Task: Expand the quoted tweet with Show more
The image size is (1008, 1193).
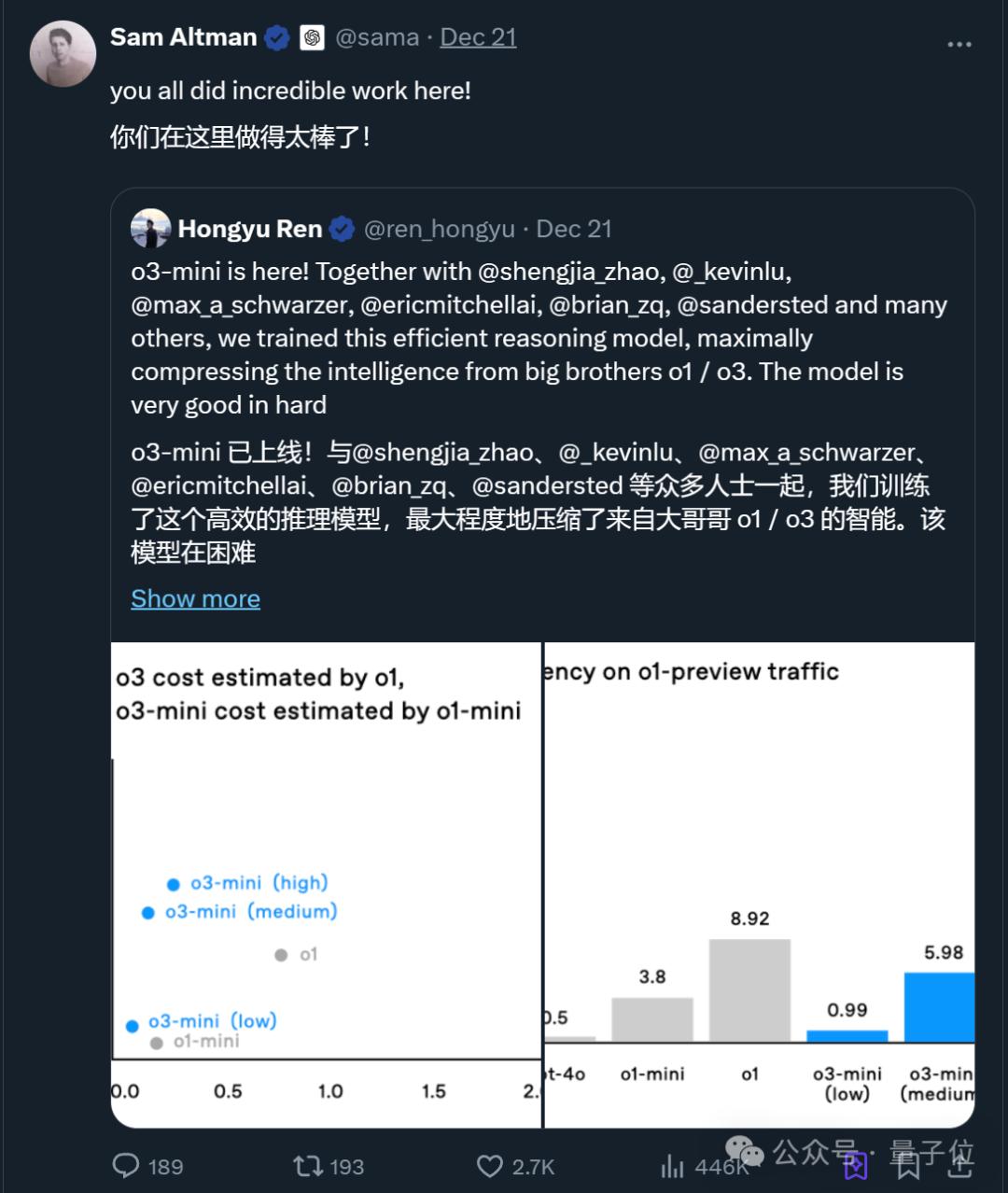Action: point(195,598)
